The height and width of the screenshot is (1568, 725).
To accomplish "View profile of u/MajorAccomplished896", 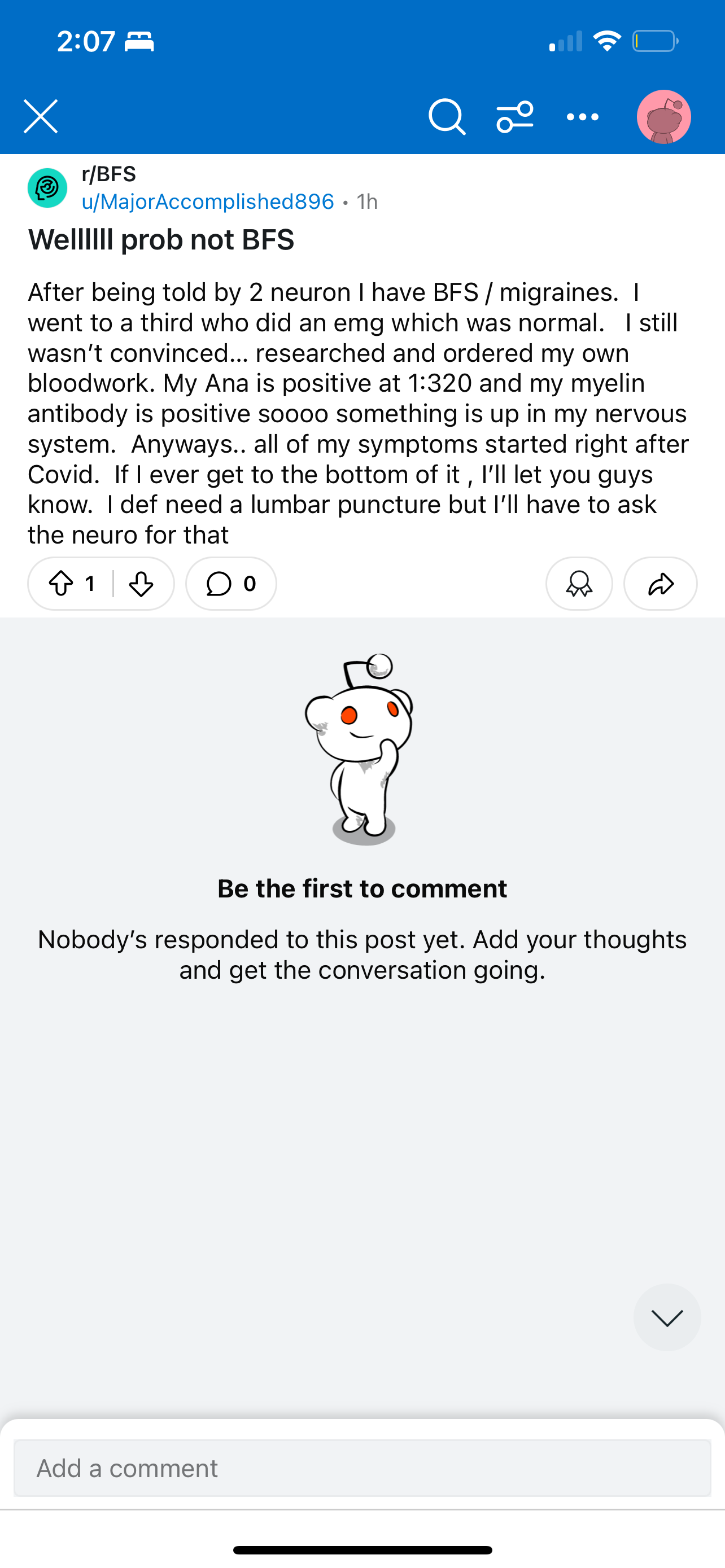I will (208, 202).
